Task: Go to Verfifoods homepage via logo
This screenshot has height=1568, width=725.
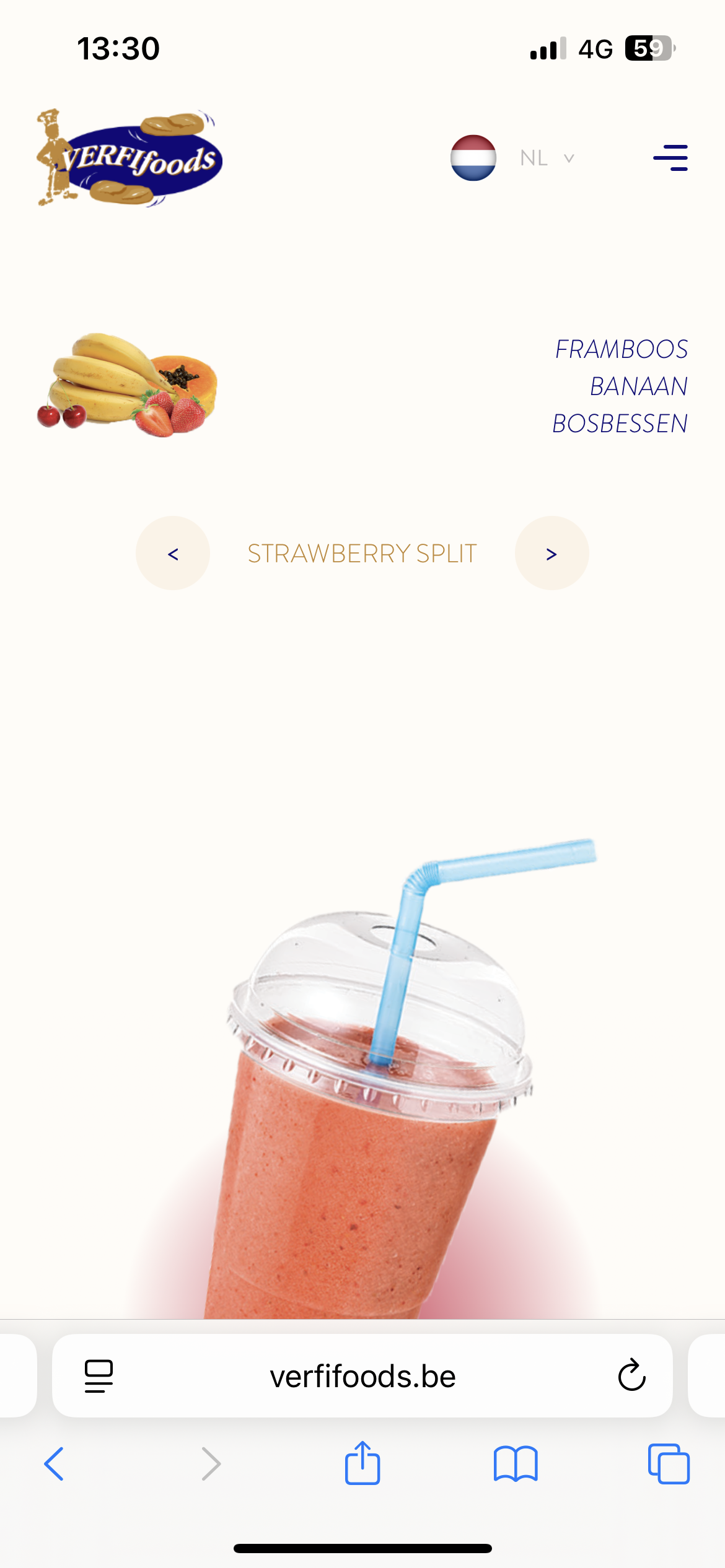Action: [x=130, y=158]
